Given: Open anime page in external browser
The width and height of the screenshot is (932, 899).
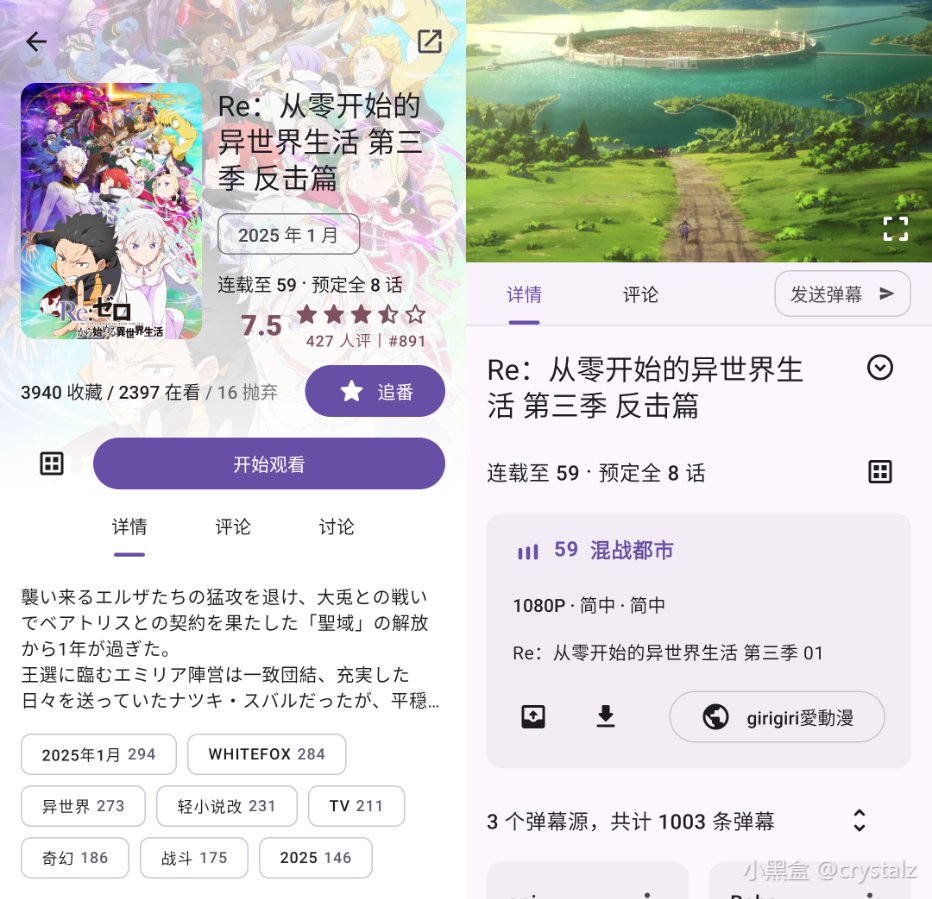Looking at the screenshot, I should point(429,42).
